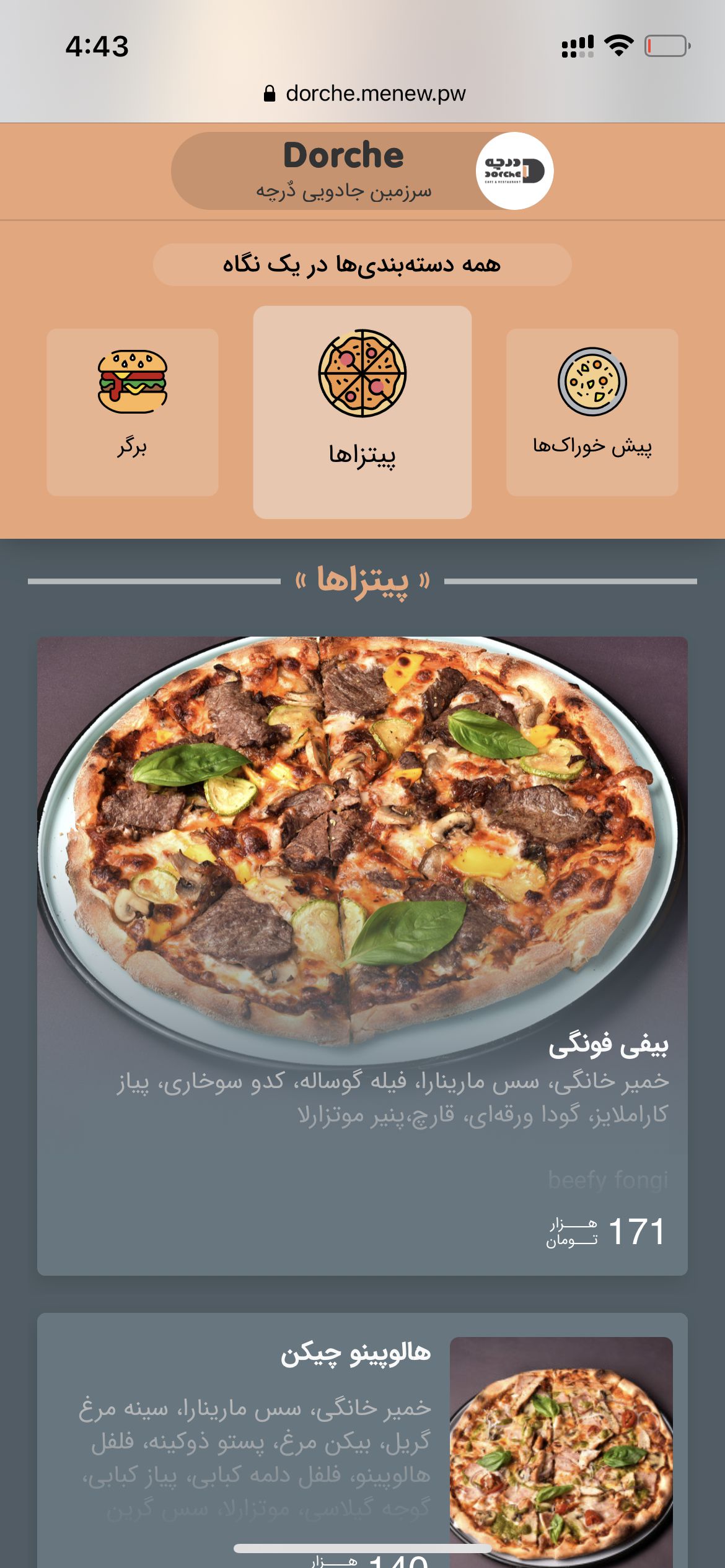Open the هالوپینو چیکن pizza card
The width and height of the screenshot is (725, 1568).
tap(362, 1440)
